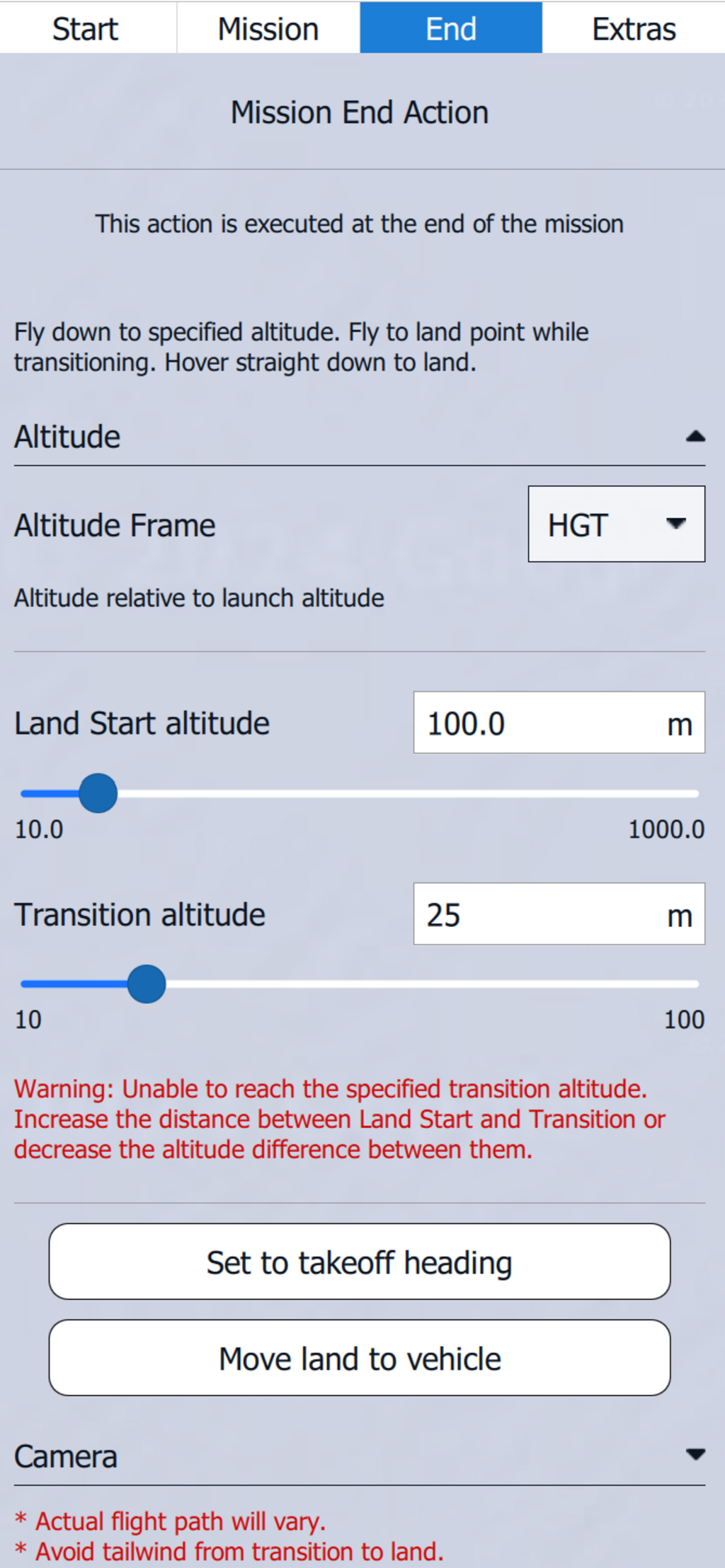Switch to the Mission tab

click(268, 29)
